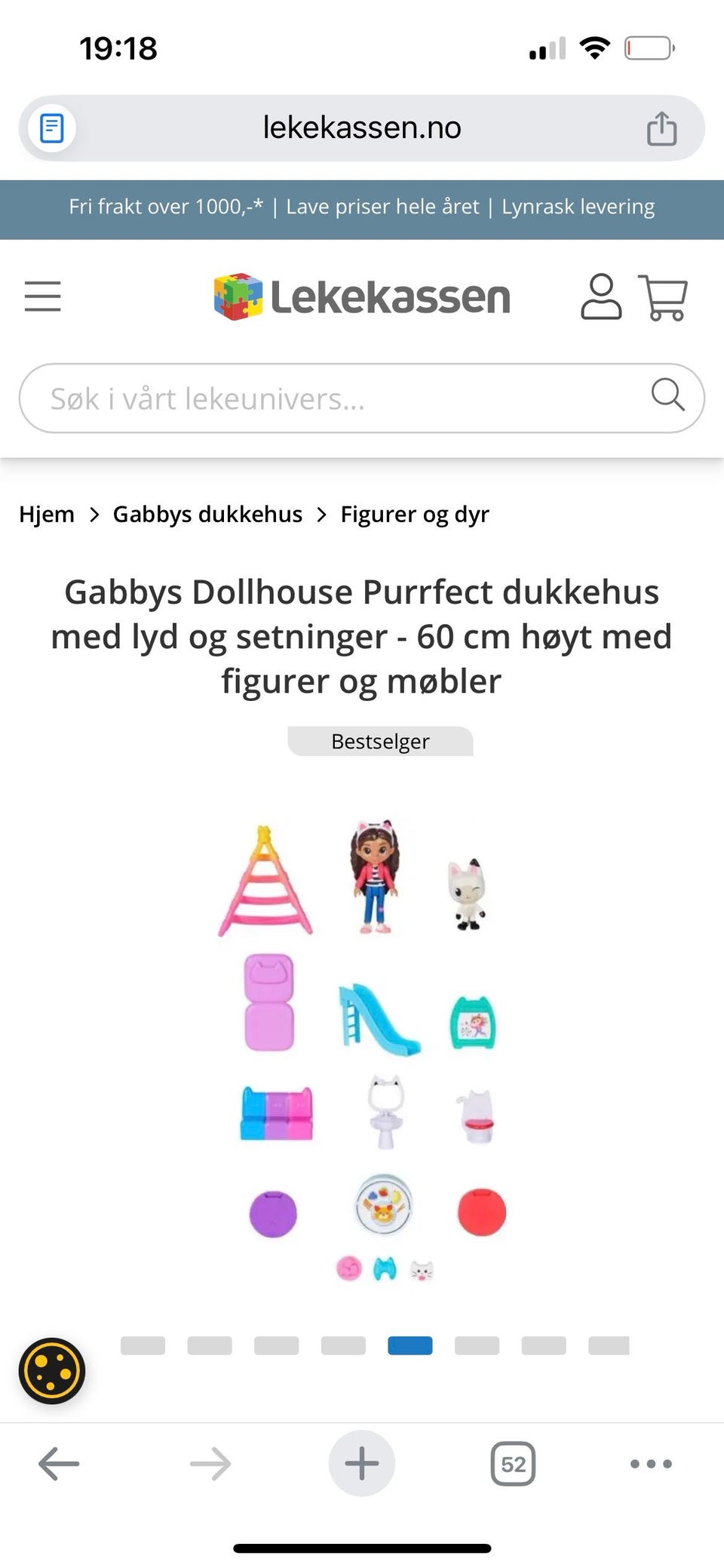Click the Lekekassen logo

[362, 296]
